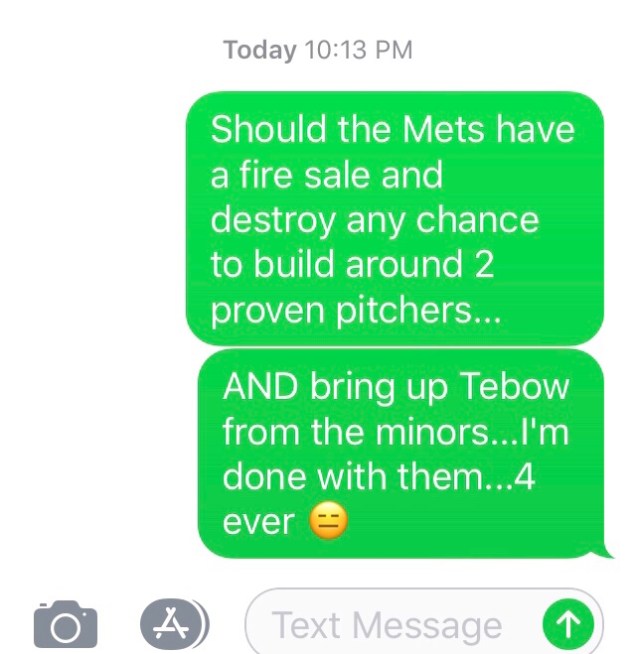
Task: Send the message with the green arrow
Action: pos(566,625)
